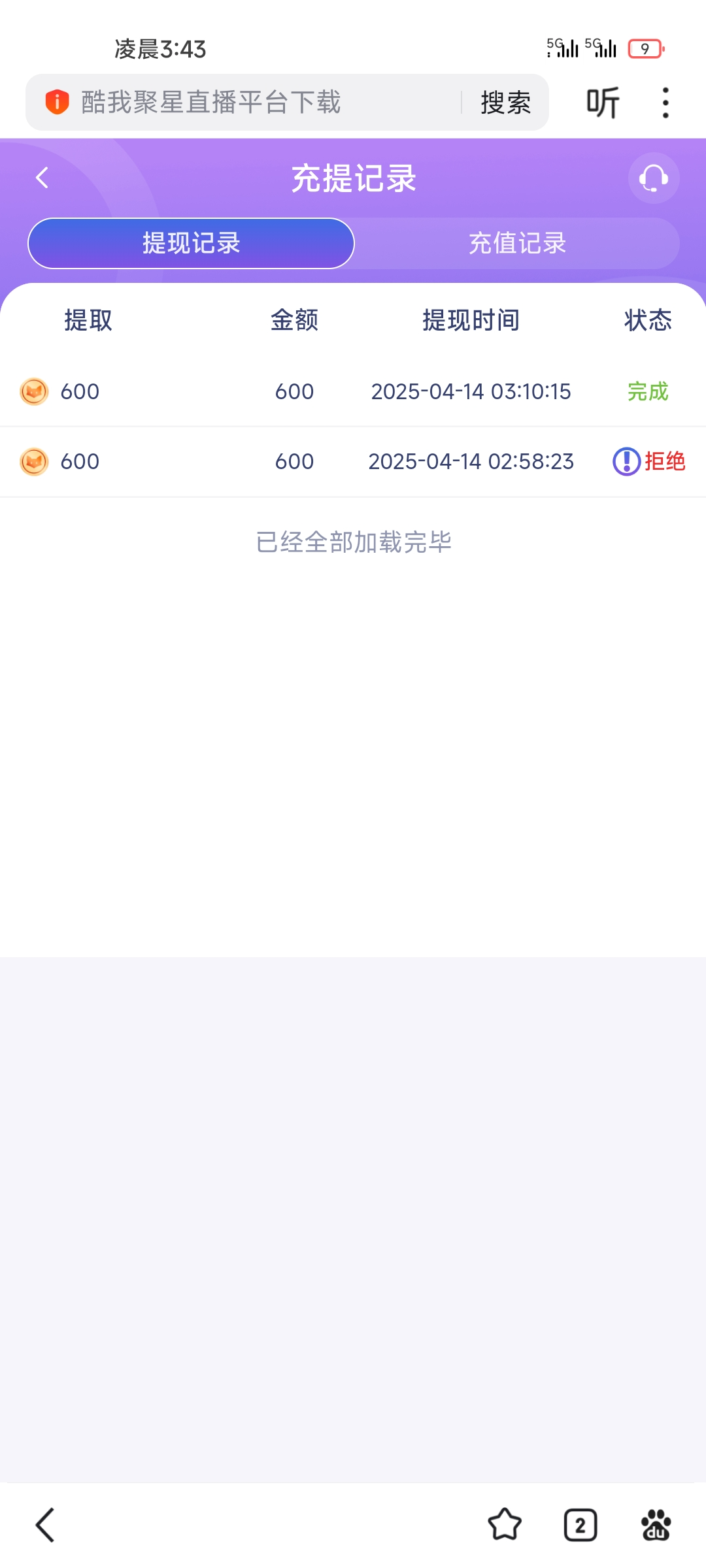
Task: Tap the 听 listen icon in browser toolbar
Action: click(601, 102)
